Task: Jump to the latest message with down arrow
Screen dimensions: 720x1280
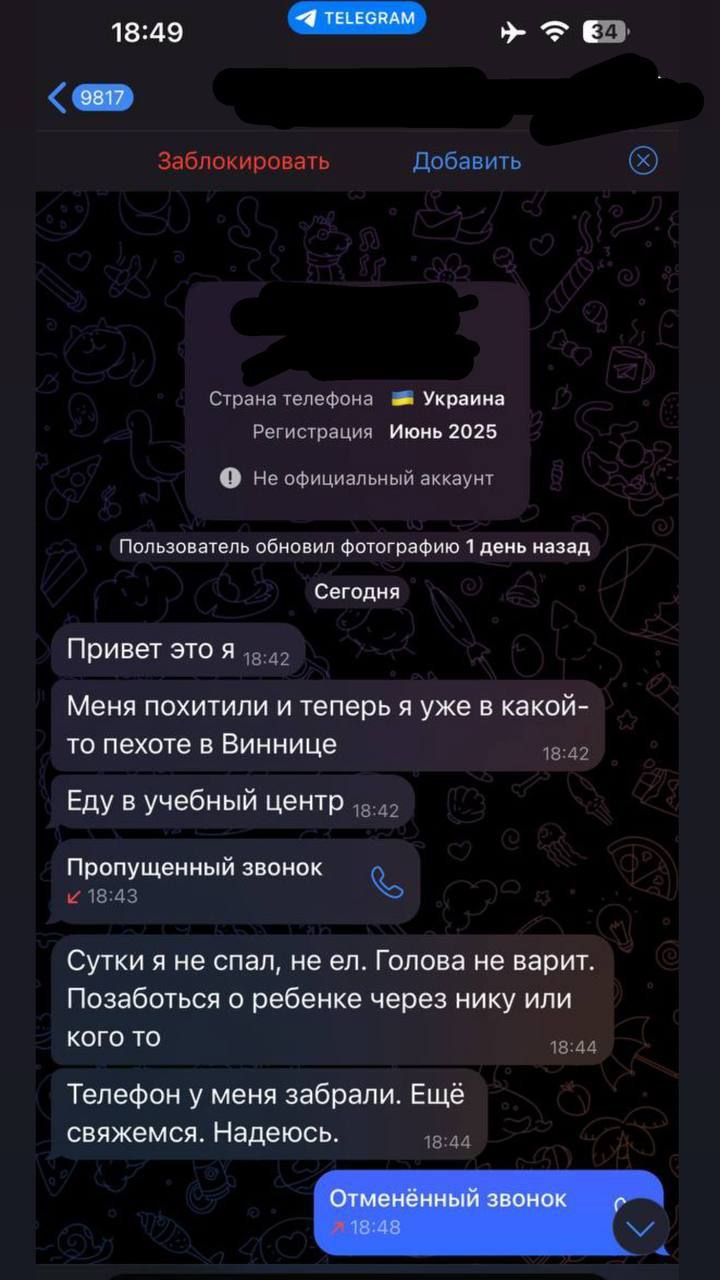Action: click(640, 1226)
